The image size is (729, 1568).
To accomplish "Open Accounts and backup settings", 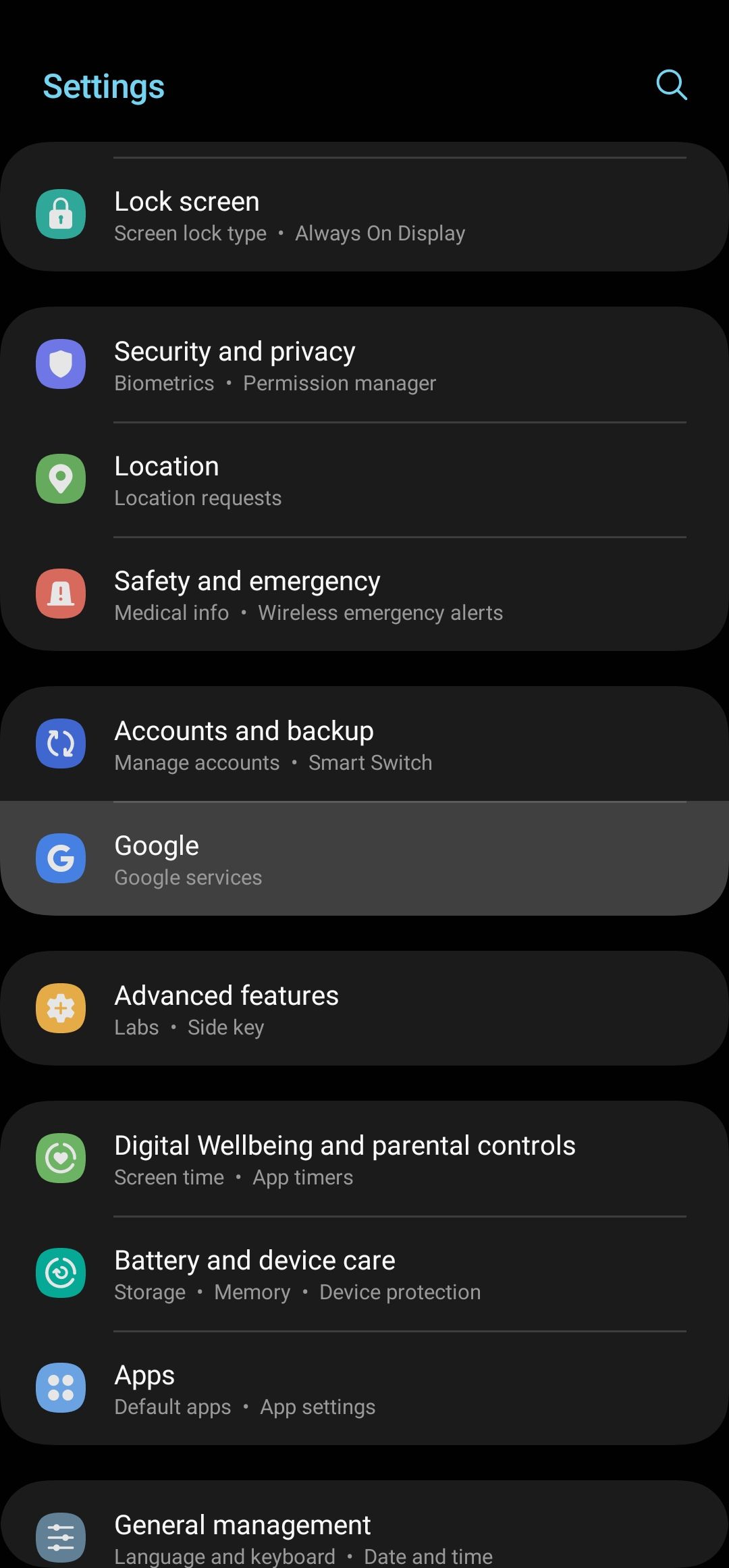I will point(364,743).
